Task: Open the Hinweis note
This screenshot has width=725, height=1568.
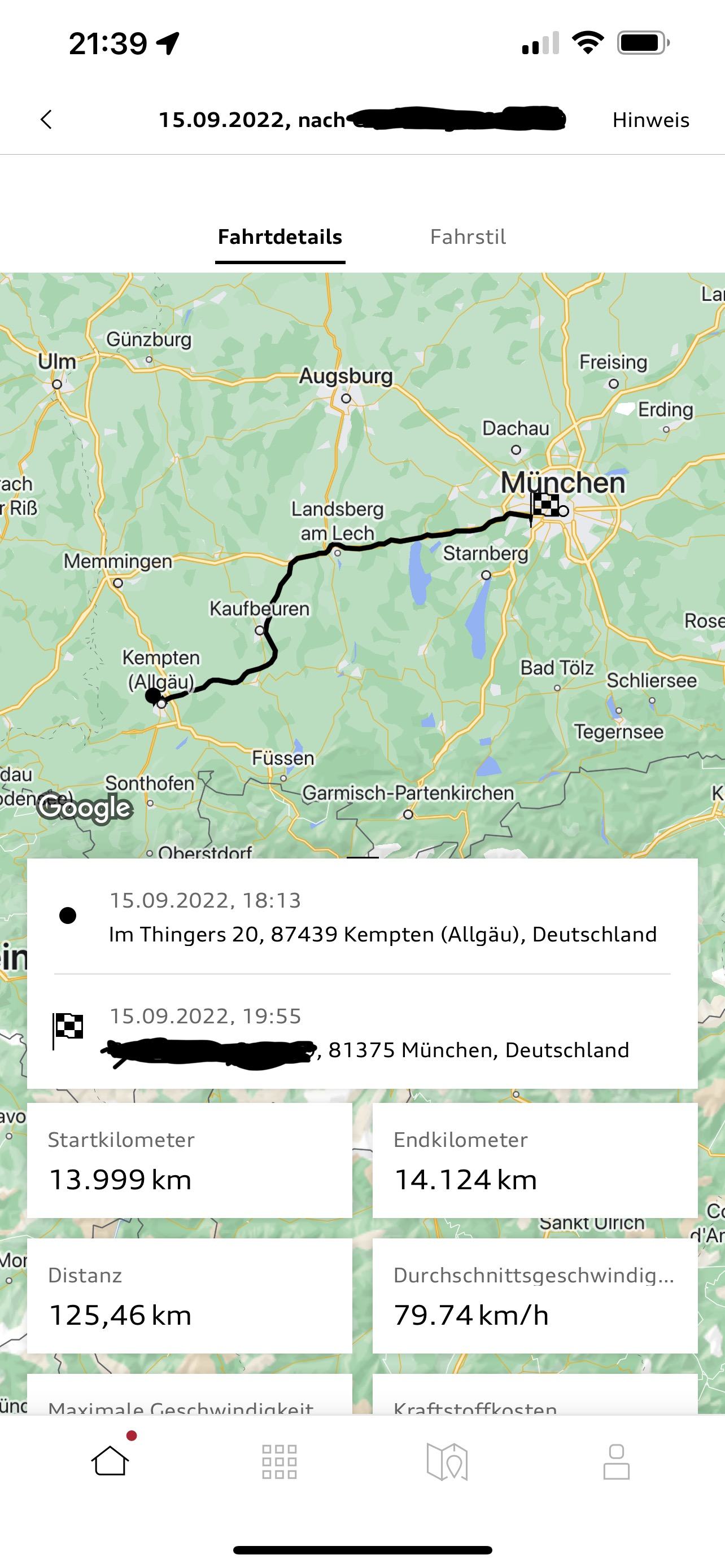Action: 650,120
